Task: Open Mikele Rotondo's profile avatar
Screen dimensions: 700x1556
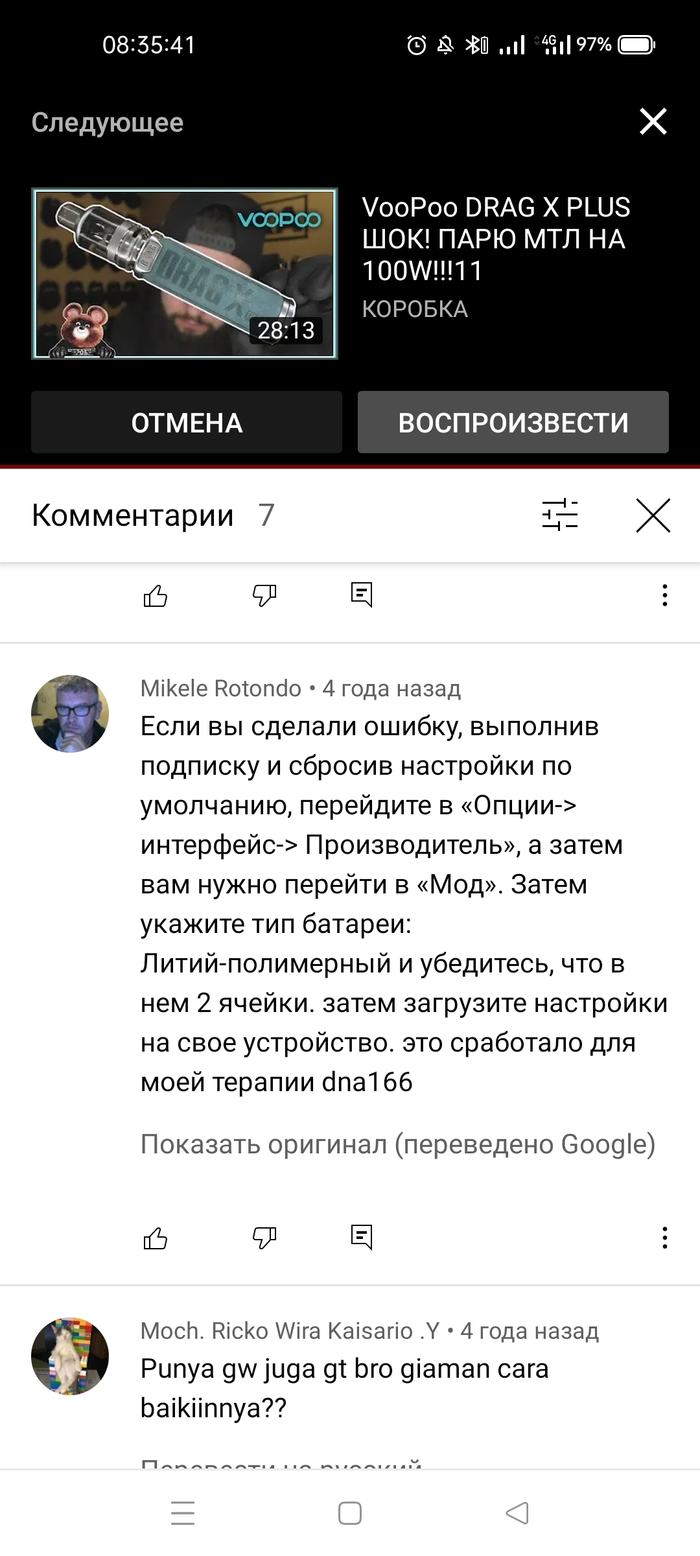Action: 70,713
